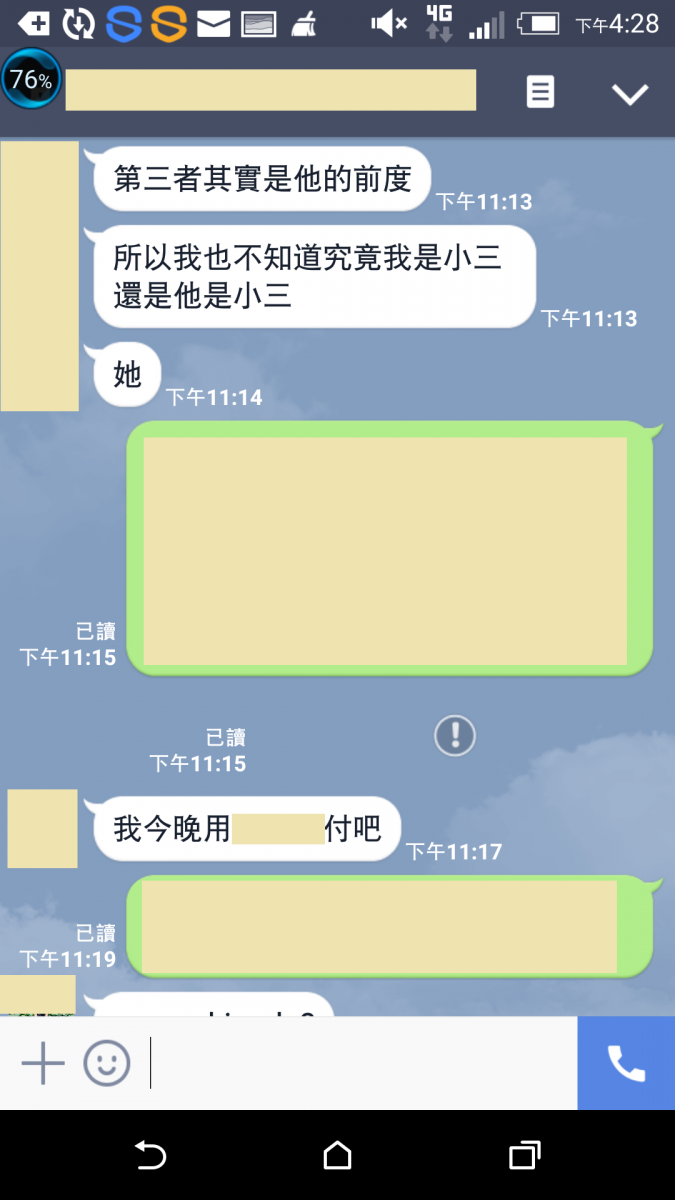Screen dimensions: 675x1200
Task: Expand the chat options dropdown arrow
Action: (630, 94)
